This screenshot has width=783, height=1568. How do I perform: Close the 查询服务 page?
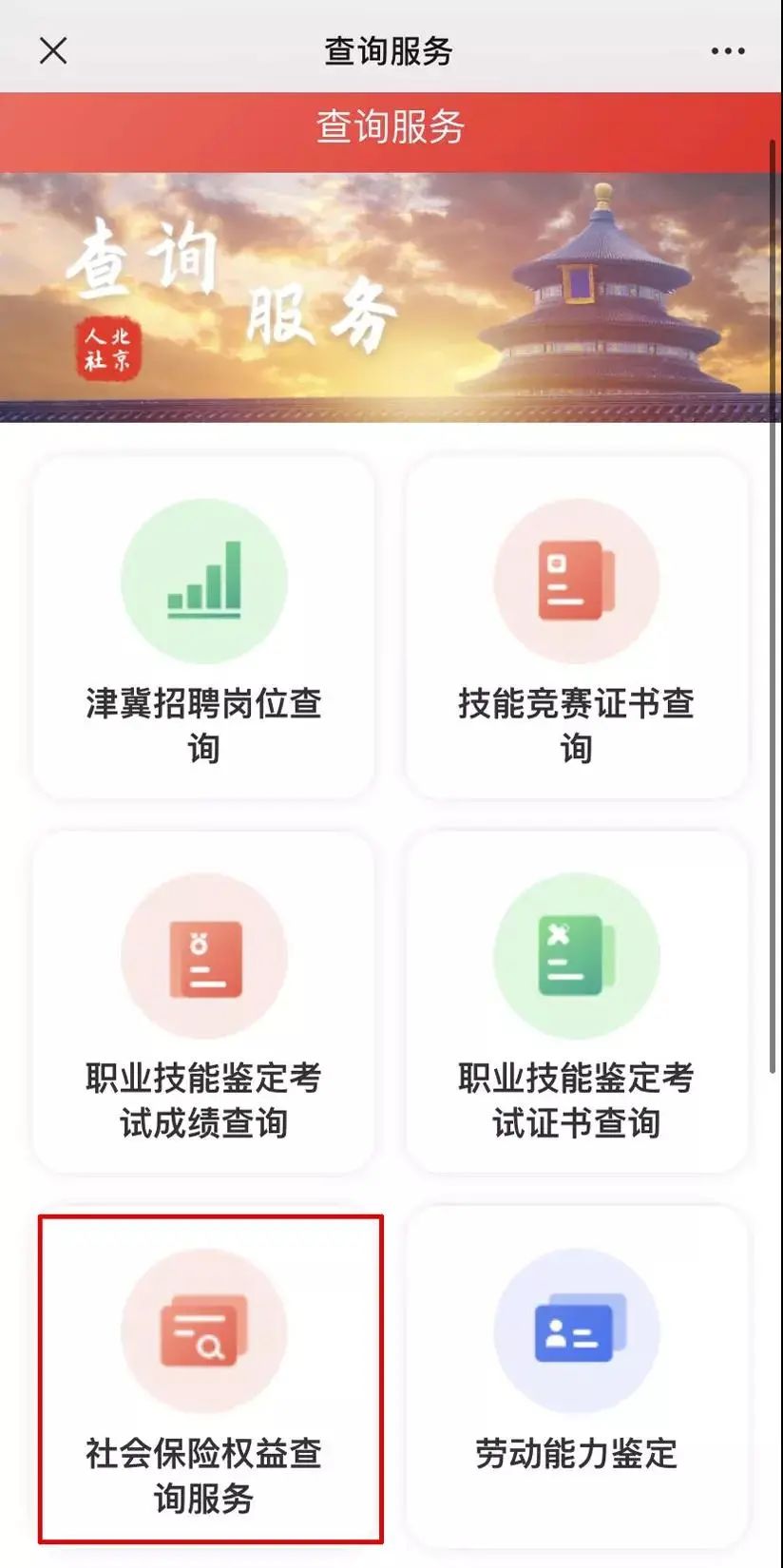53,50
